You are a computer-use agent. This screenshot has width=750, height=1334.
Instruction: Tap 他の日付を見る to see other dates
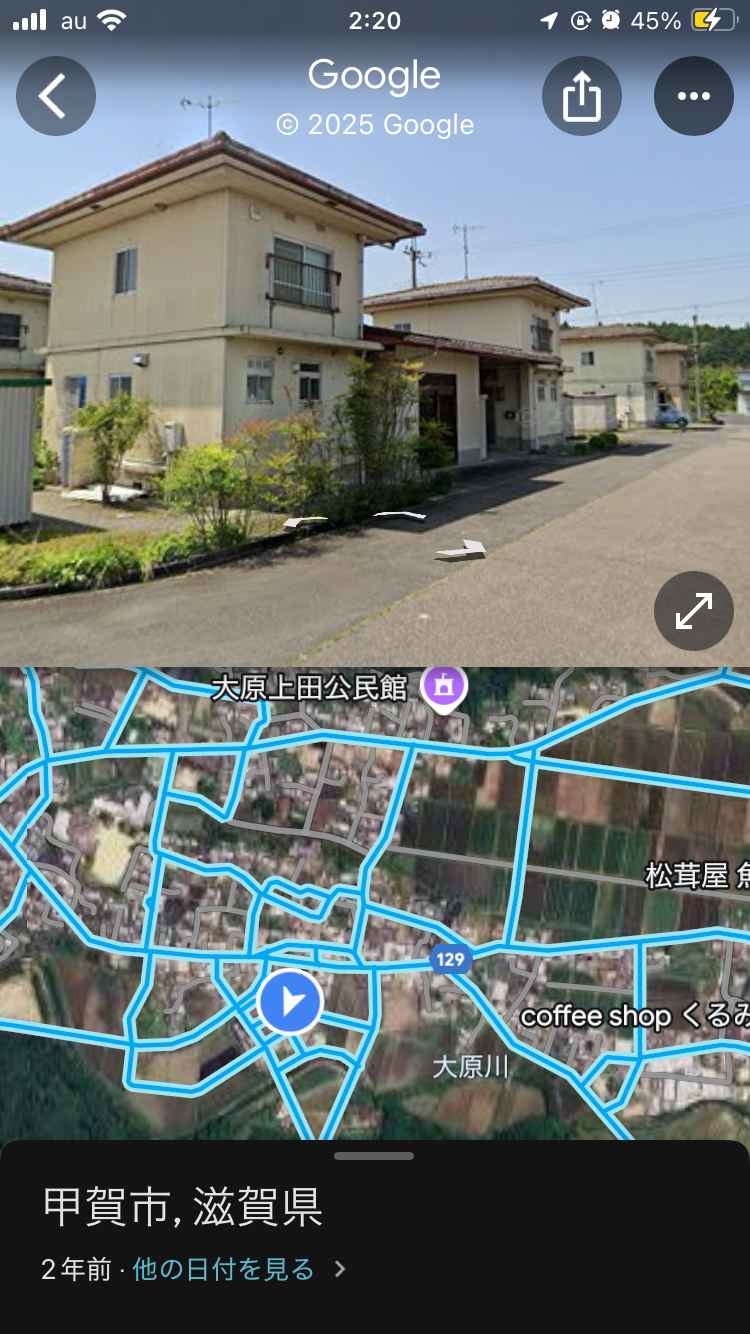[224, 1269]
